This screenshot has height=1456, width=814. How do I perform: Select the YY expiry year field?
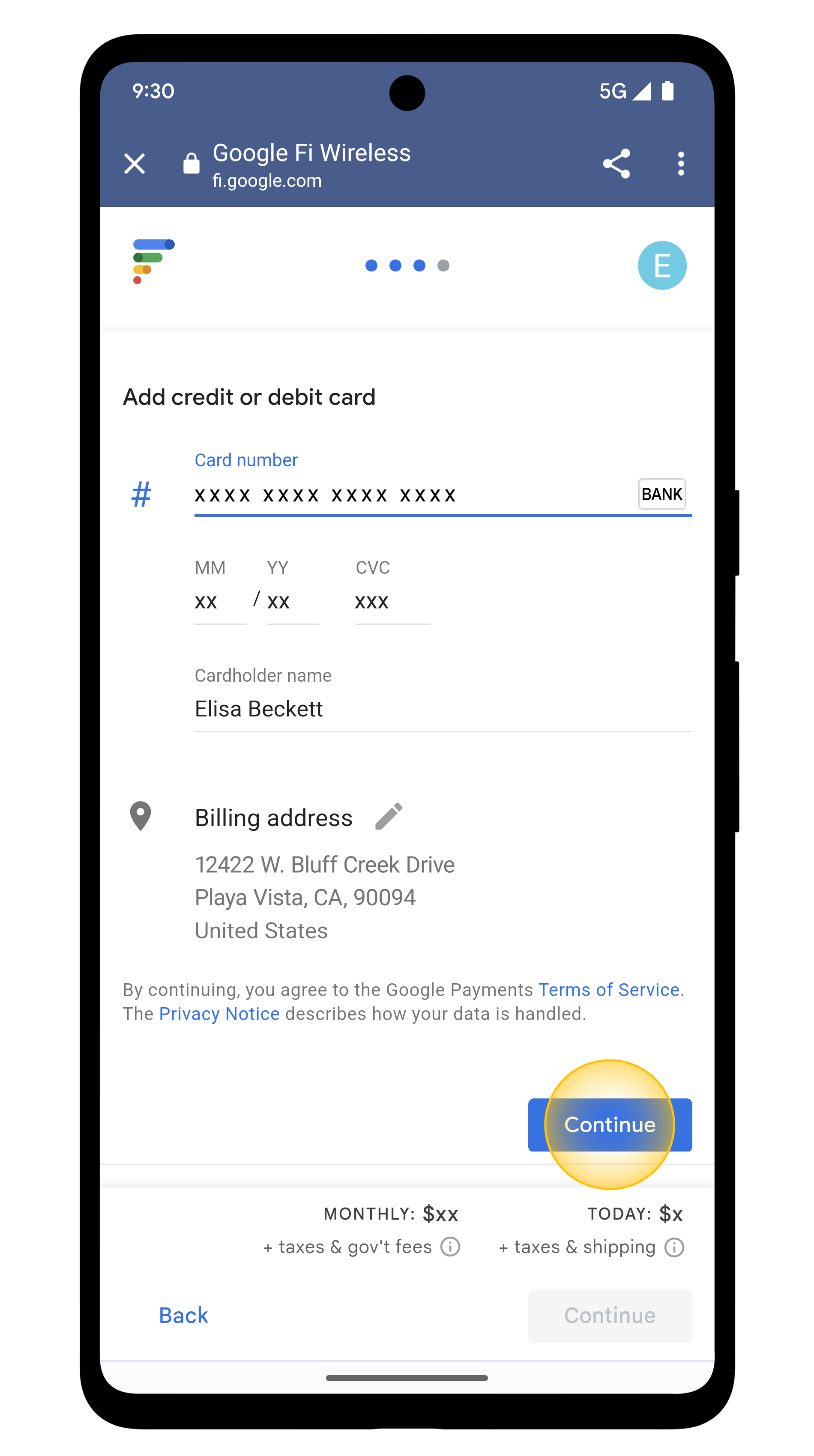(x=292, y=601)
